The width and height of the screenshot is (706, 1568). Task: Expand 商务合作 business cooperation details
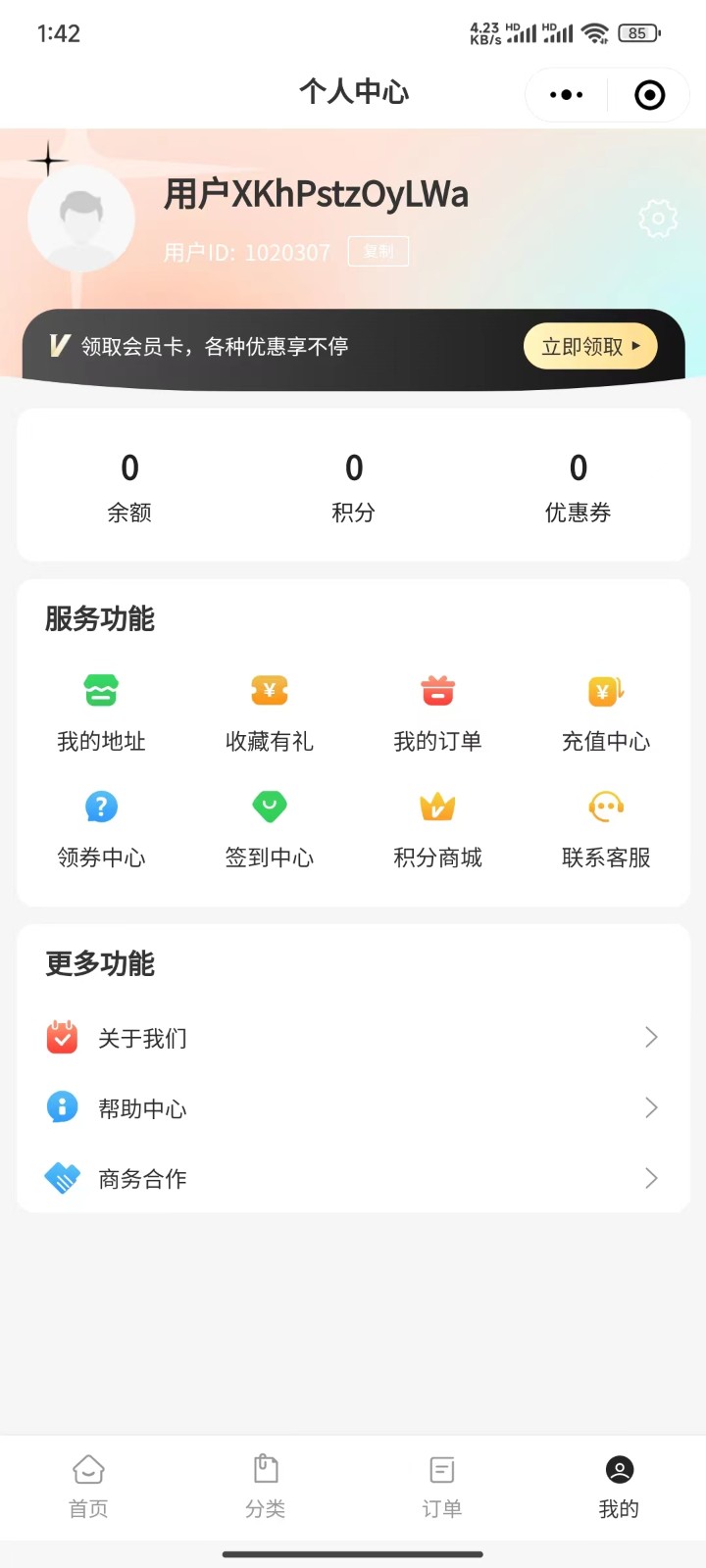point(353,1178)
